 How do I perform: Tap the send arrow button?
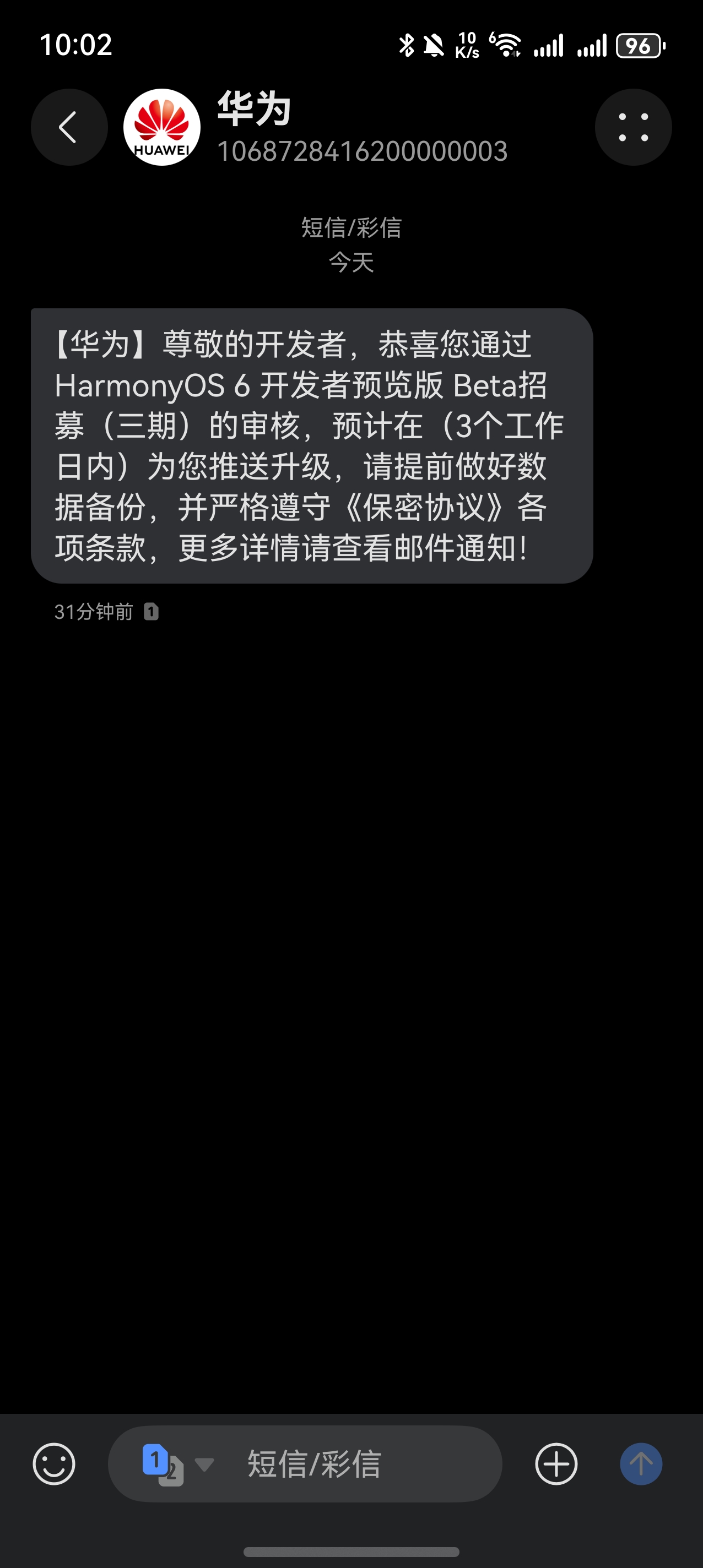coord(641,1464)
